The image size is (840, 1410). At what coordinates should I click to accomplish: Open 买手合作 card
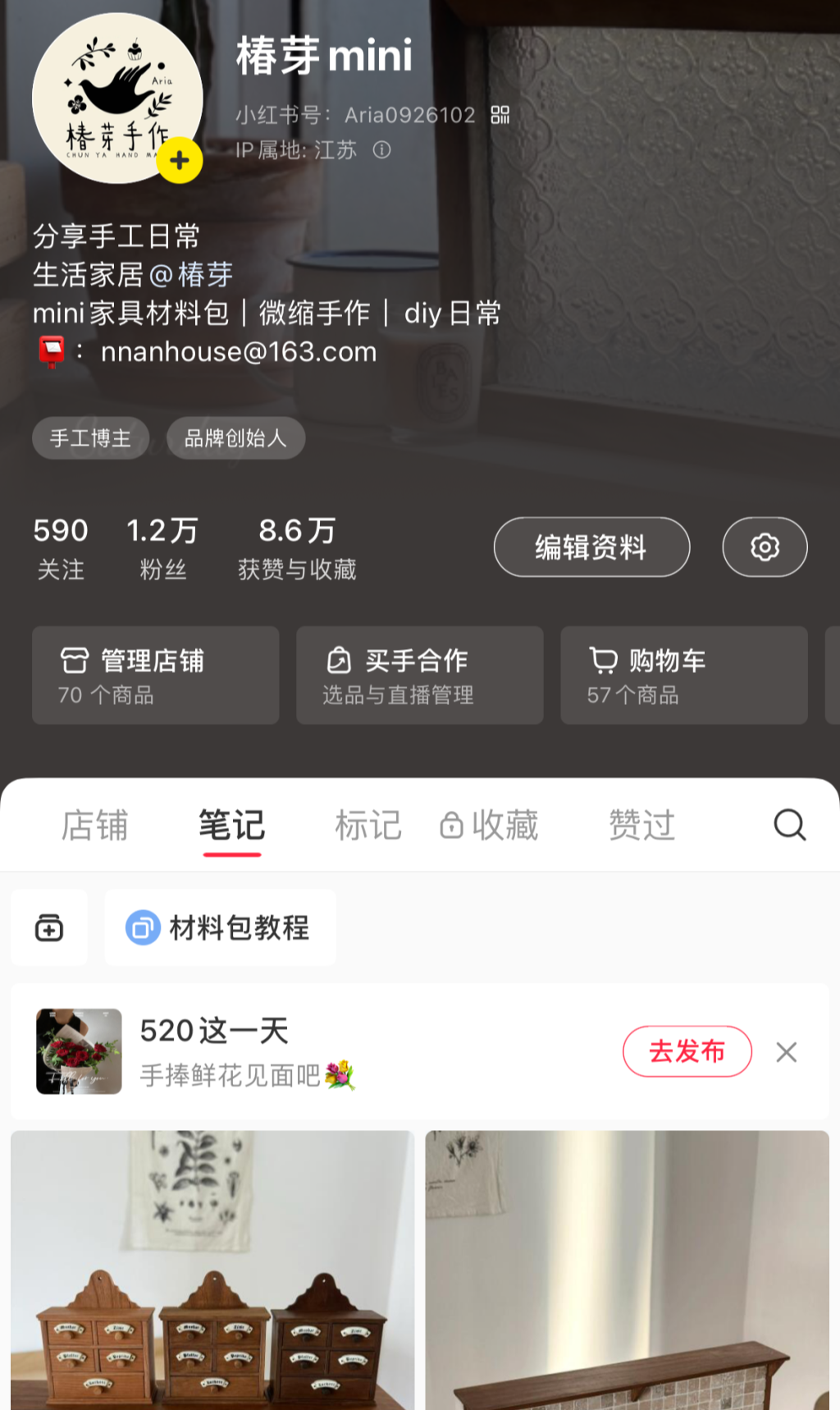[x=419, y=675]
